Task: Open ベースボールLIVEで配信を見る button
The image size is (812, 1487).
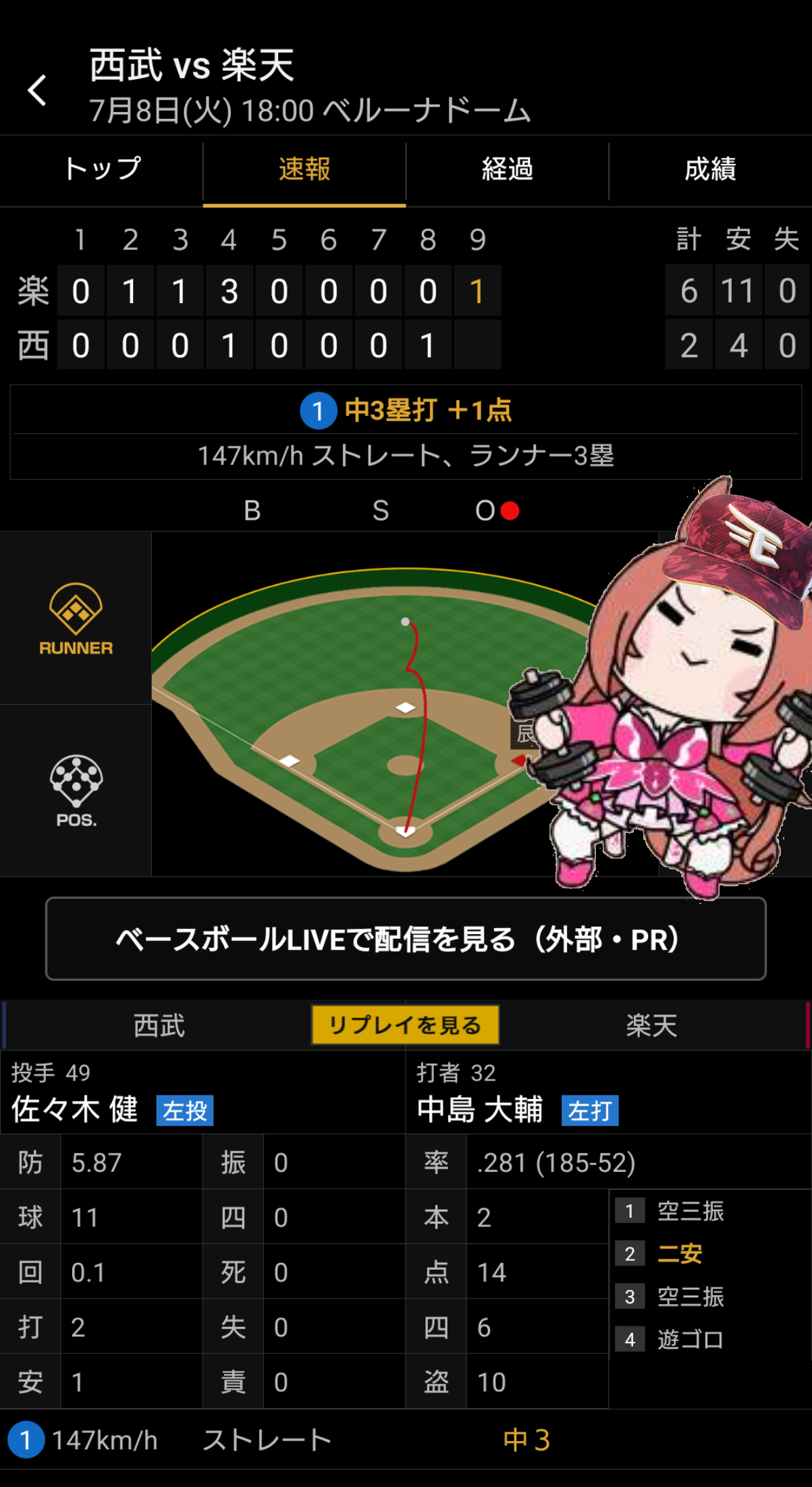Action: point(406,938)
